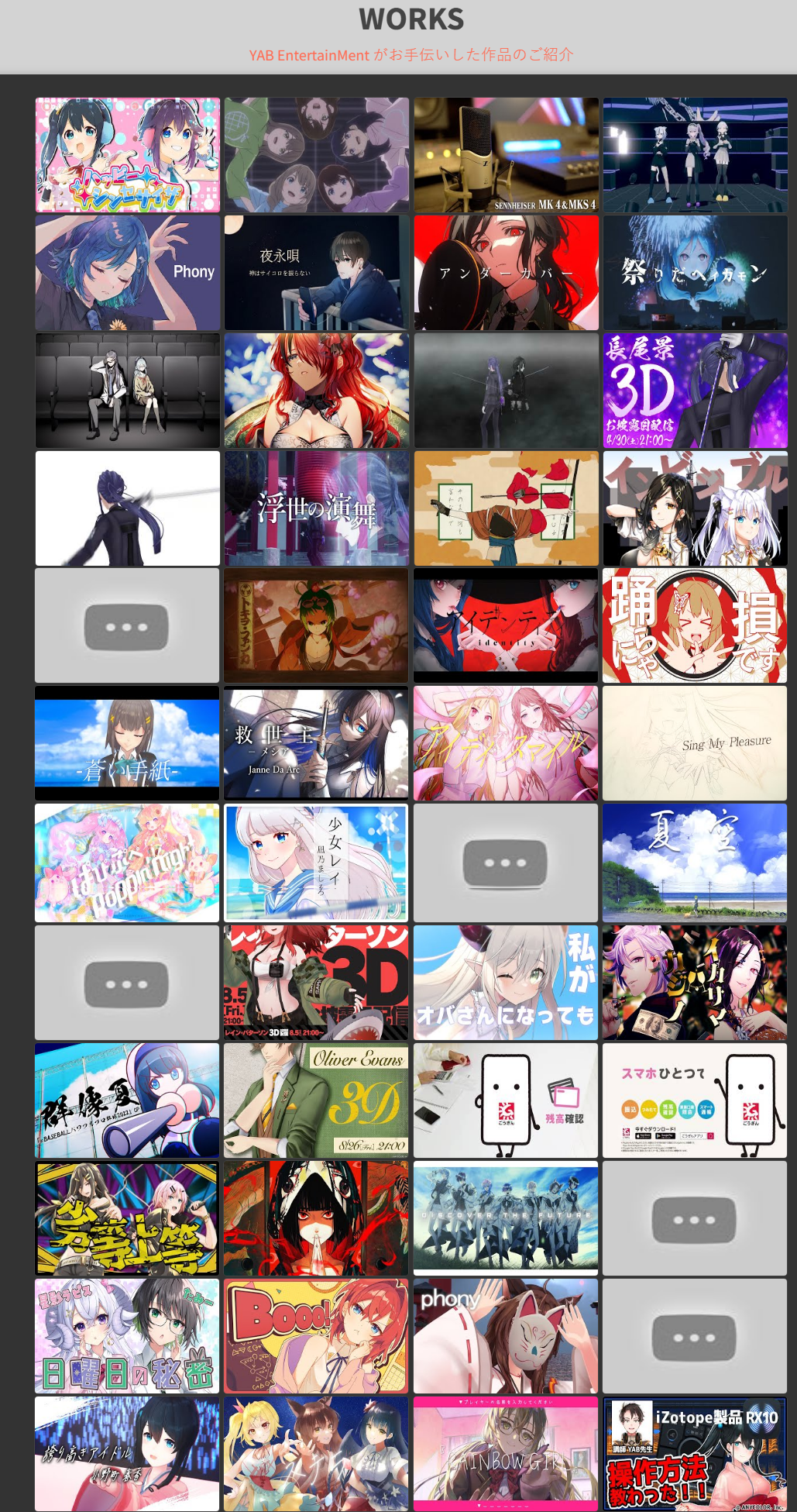The image size is (797, 1512).
Task: Open the 夜永唄 video thumbnail
Action: [x=316, y=273]
